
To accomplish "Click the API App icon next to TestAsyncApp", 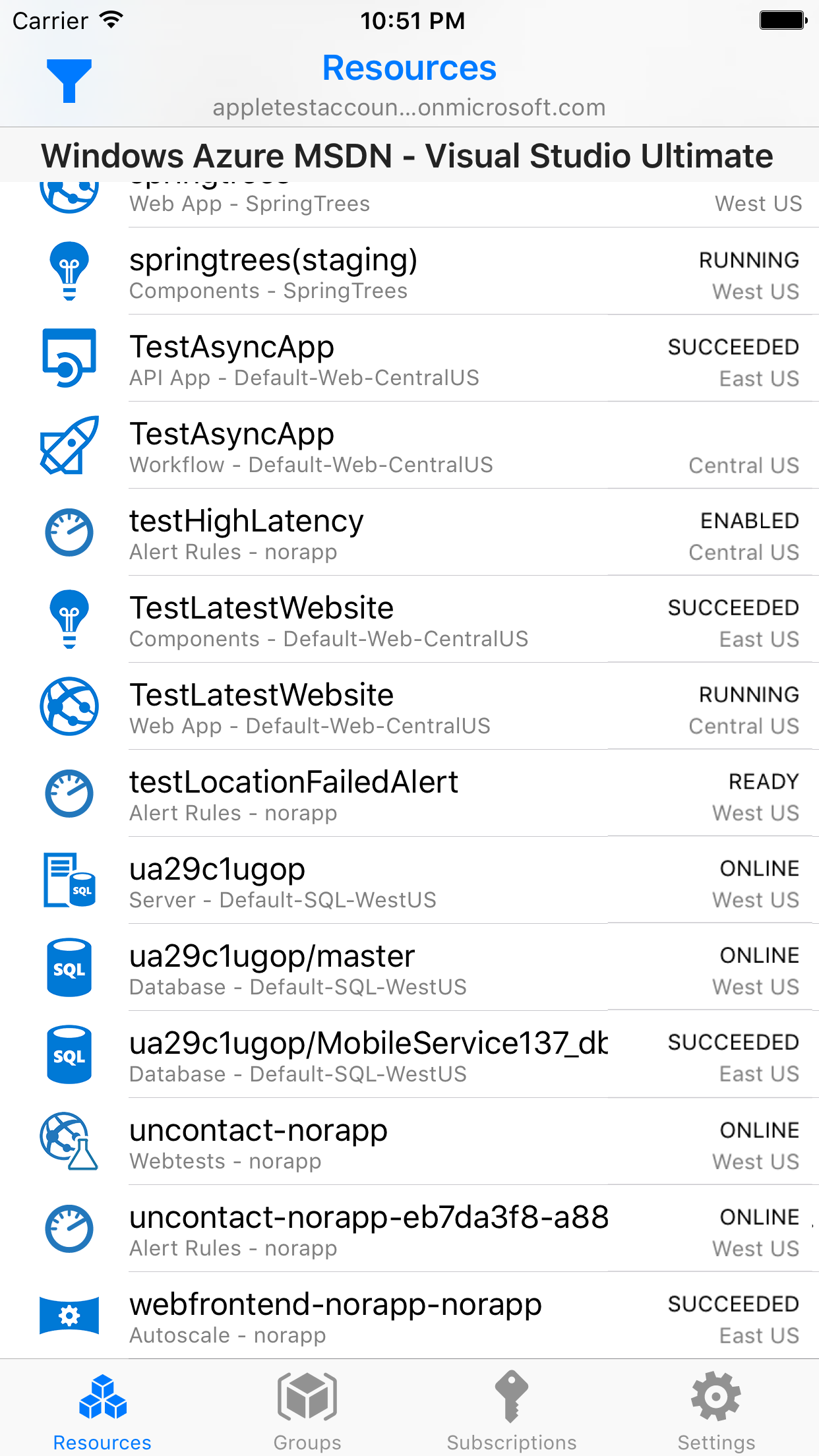I will (69, 359).
